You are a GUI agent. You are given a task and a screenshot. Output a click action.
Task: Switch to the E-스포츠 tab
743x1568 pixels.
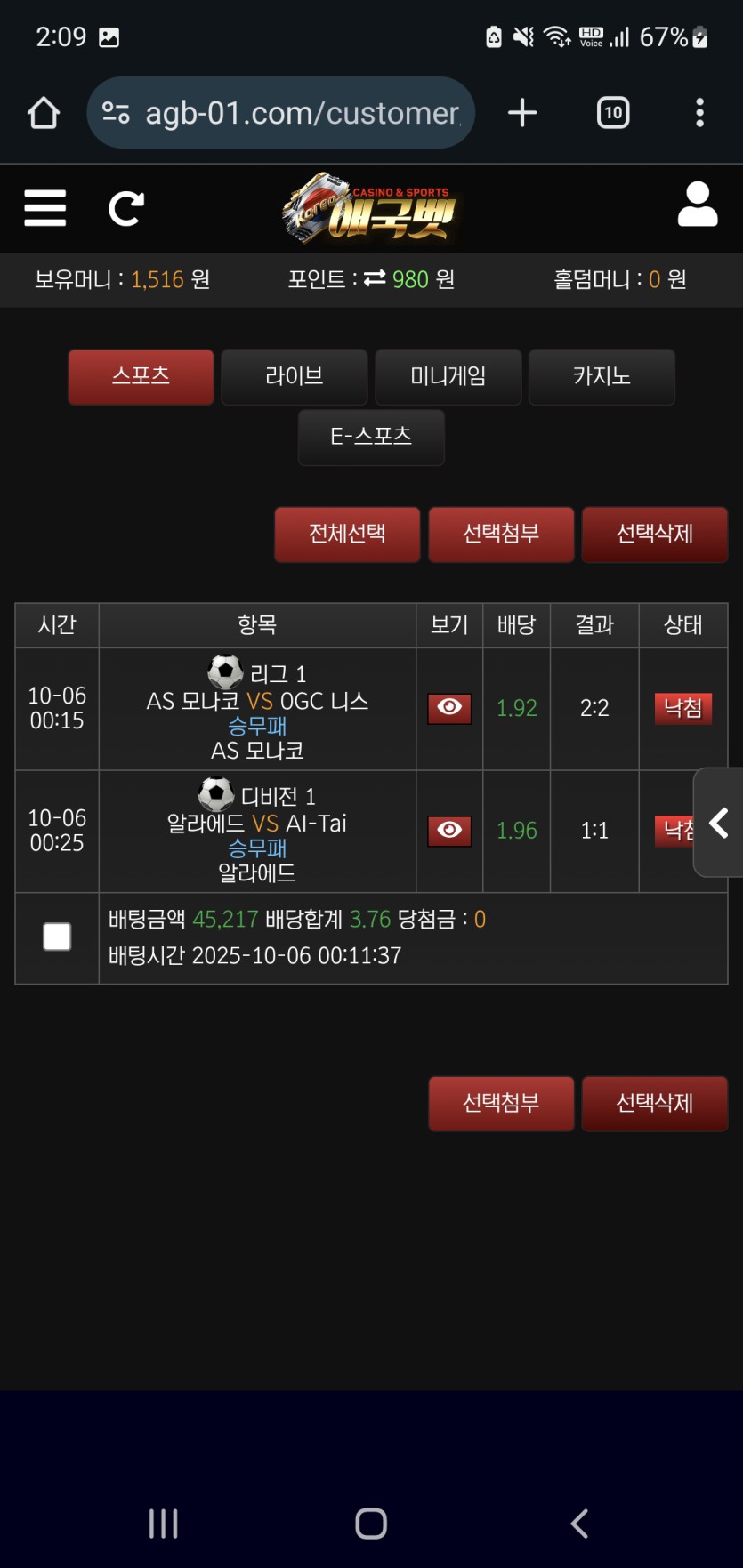pyautogui.click(x=371, y=437)
